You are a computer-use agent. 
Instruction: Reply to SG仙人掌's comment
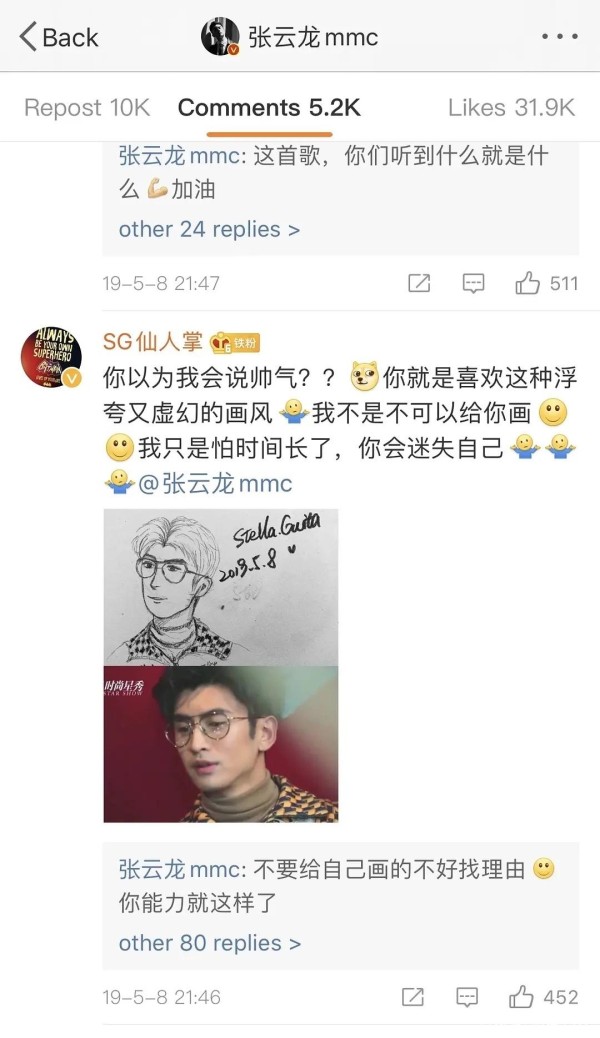467,997
